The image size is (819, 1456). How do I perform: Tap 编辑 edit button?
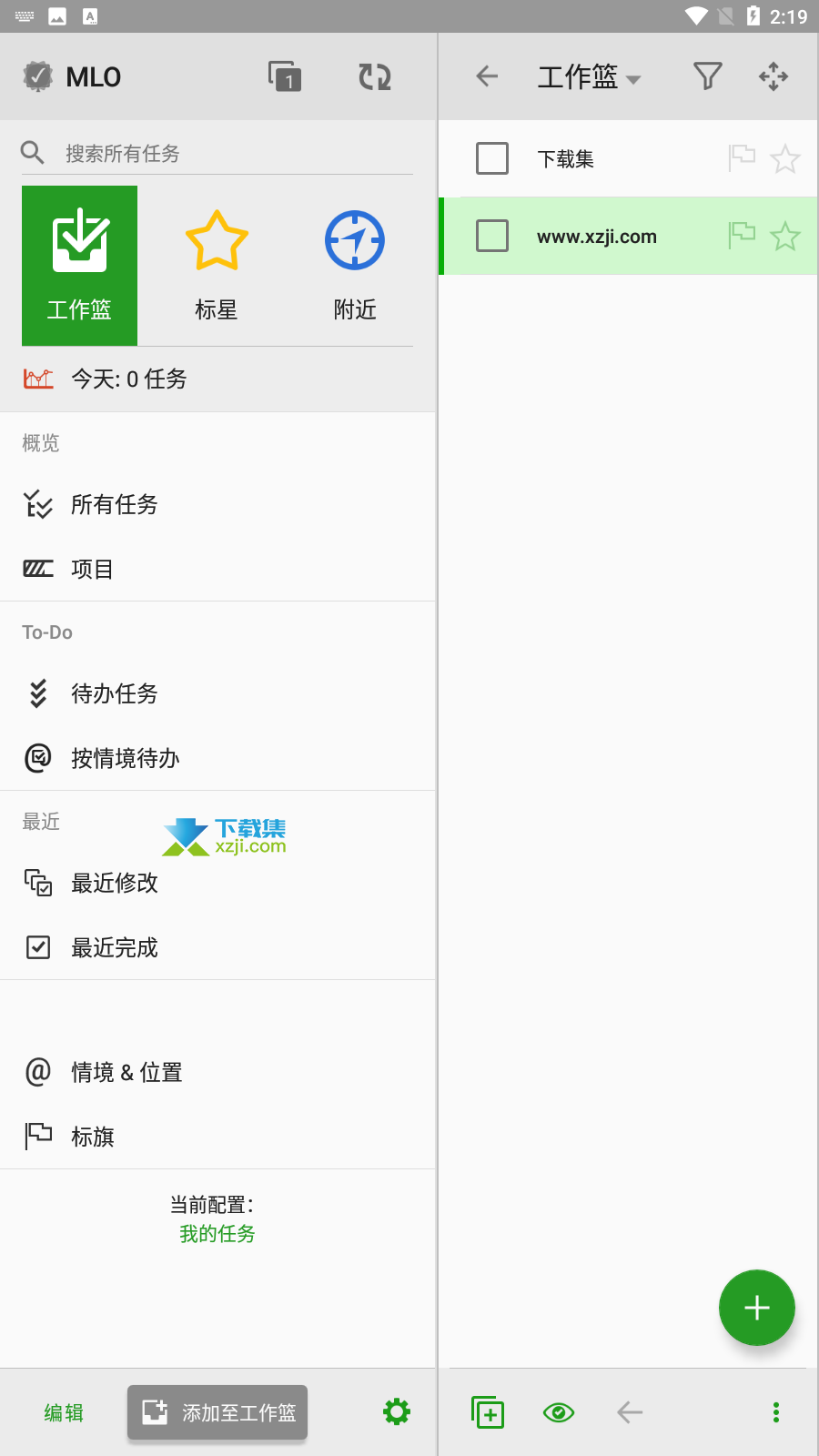(64, 1412)
